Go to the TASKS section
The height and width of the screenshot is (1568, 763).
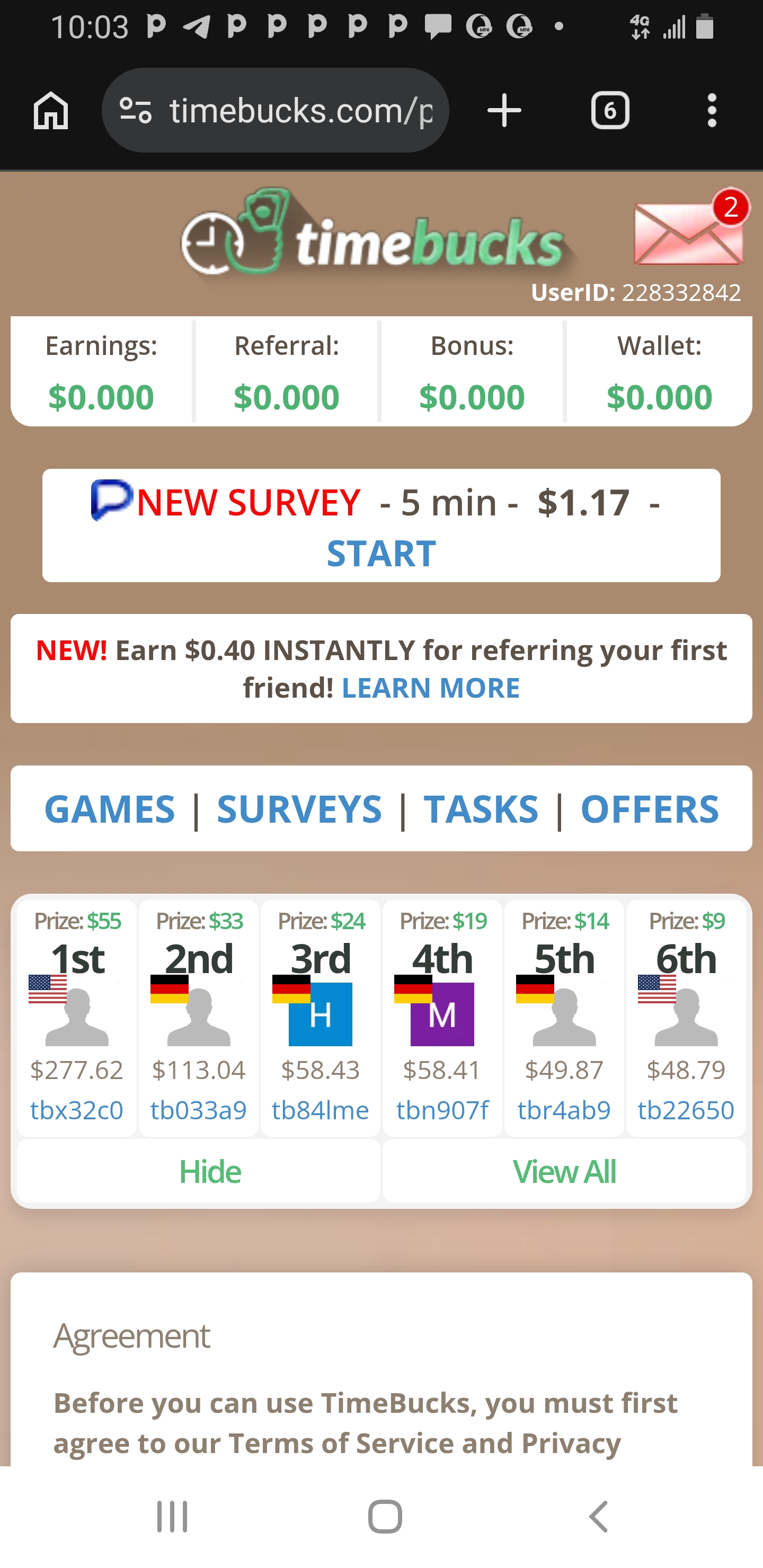pos(481,808)
